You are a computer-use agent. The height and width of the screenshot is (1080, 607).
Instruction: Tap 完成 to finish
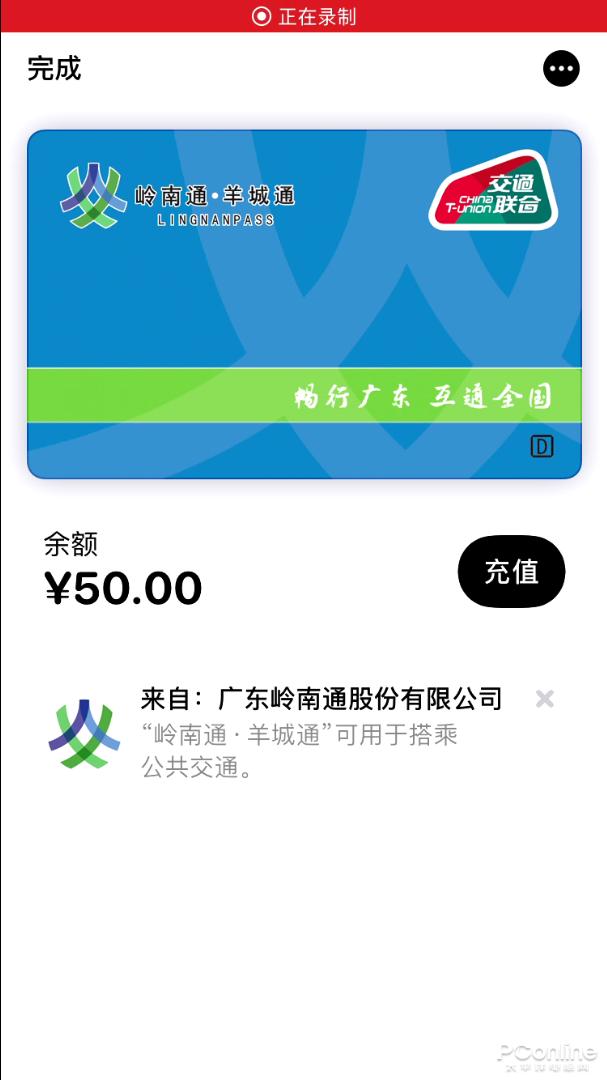[54, 69]
